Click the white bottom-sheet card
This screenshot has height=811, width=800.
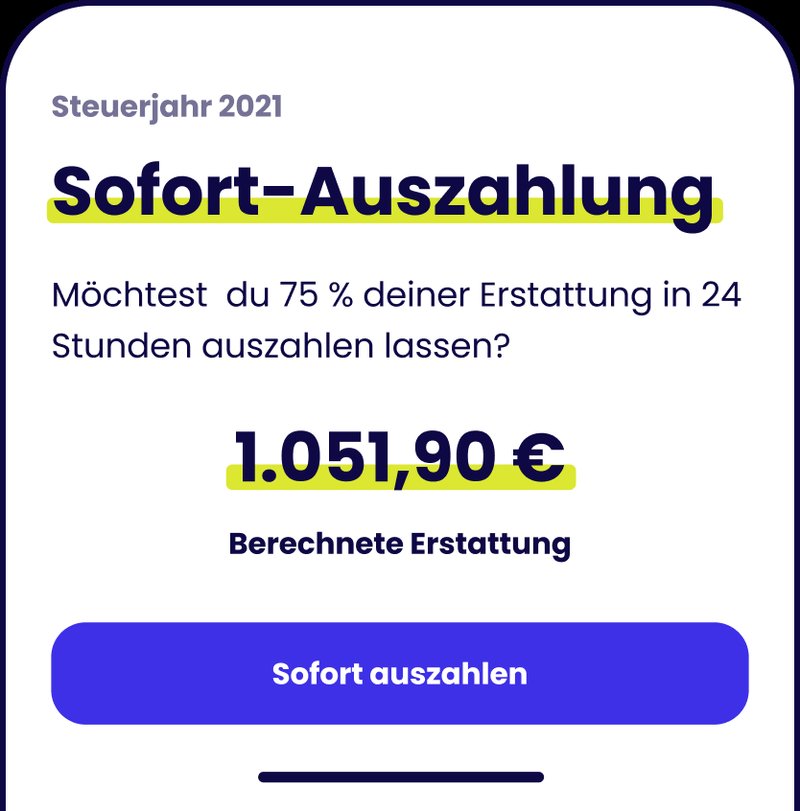[398, 590]
